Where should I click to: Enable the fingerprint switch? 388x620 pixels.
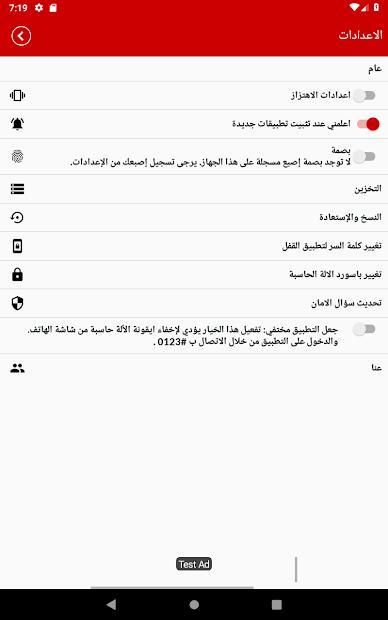[365, 157]
